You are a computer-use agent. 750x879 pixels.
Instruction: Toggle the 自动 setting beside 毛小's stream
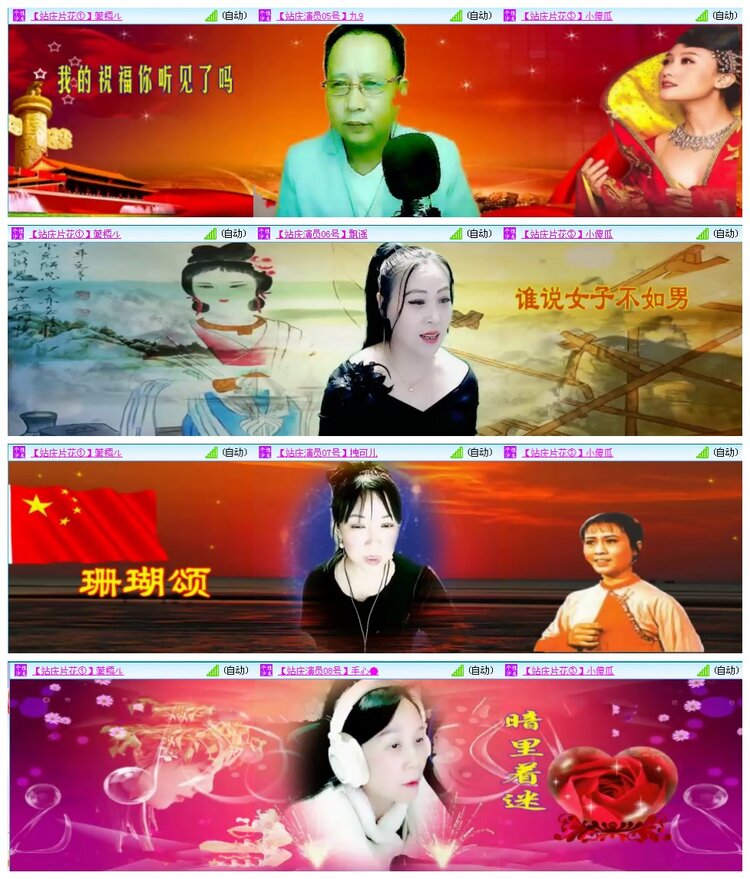477,674
